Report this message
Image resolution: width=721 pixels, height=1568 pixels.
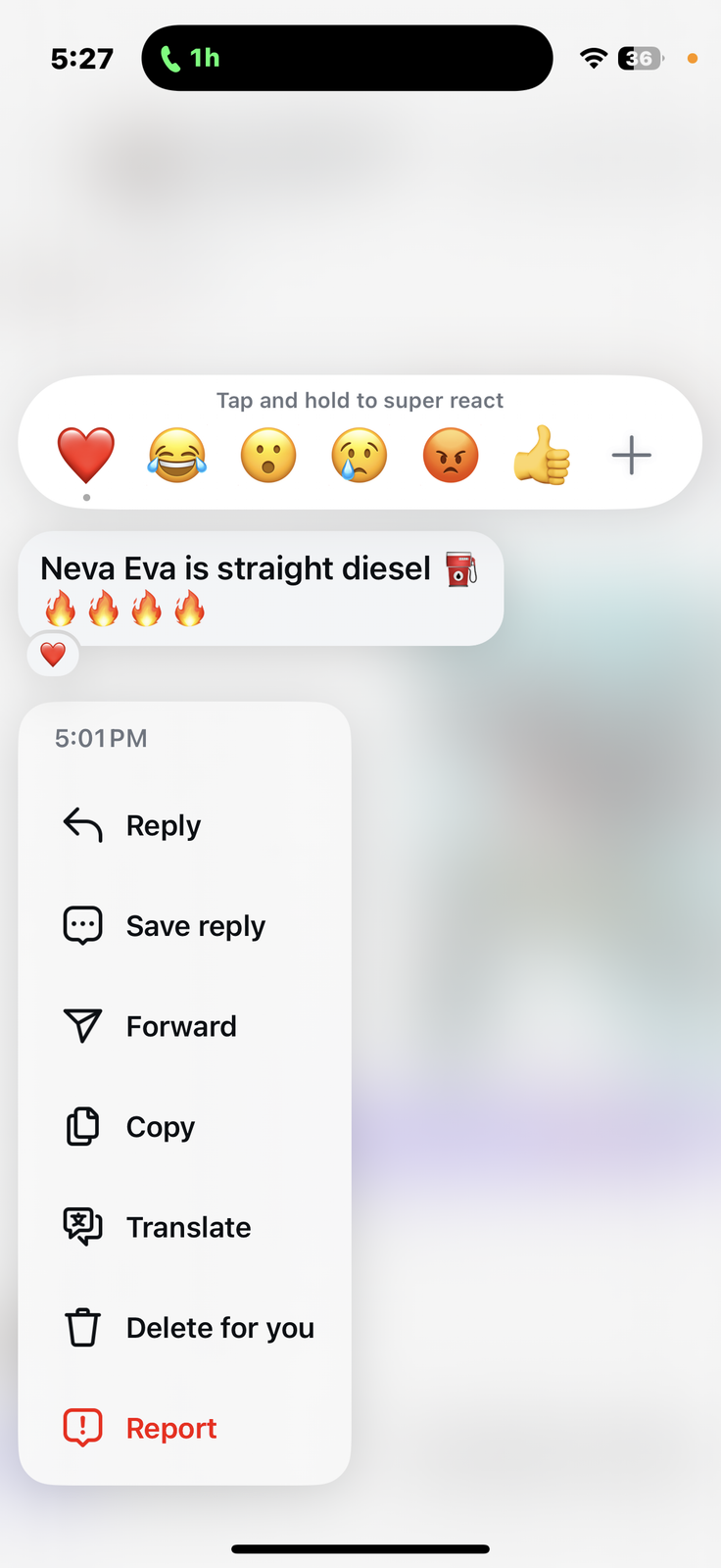[x=184, y=1428]
